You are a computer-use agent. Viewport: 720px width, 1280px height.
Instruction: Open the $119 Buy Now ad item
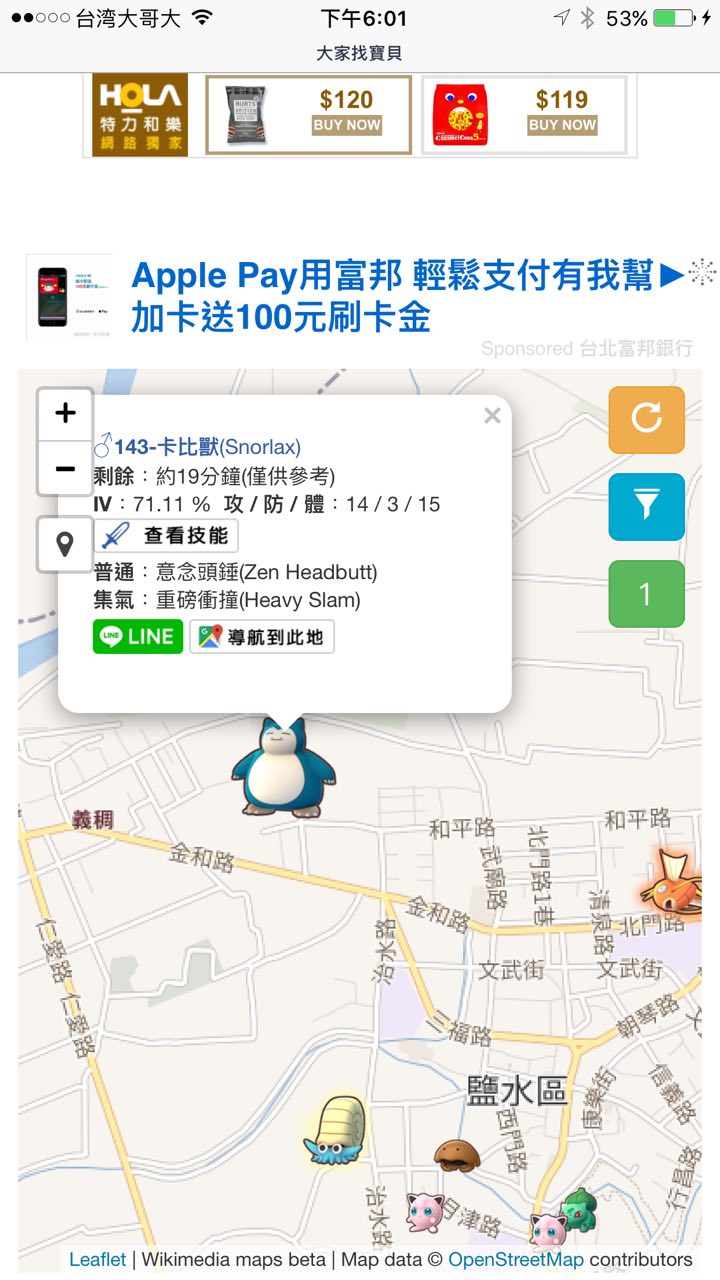(524, 115)
